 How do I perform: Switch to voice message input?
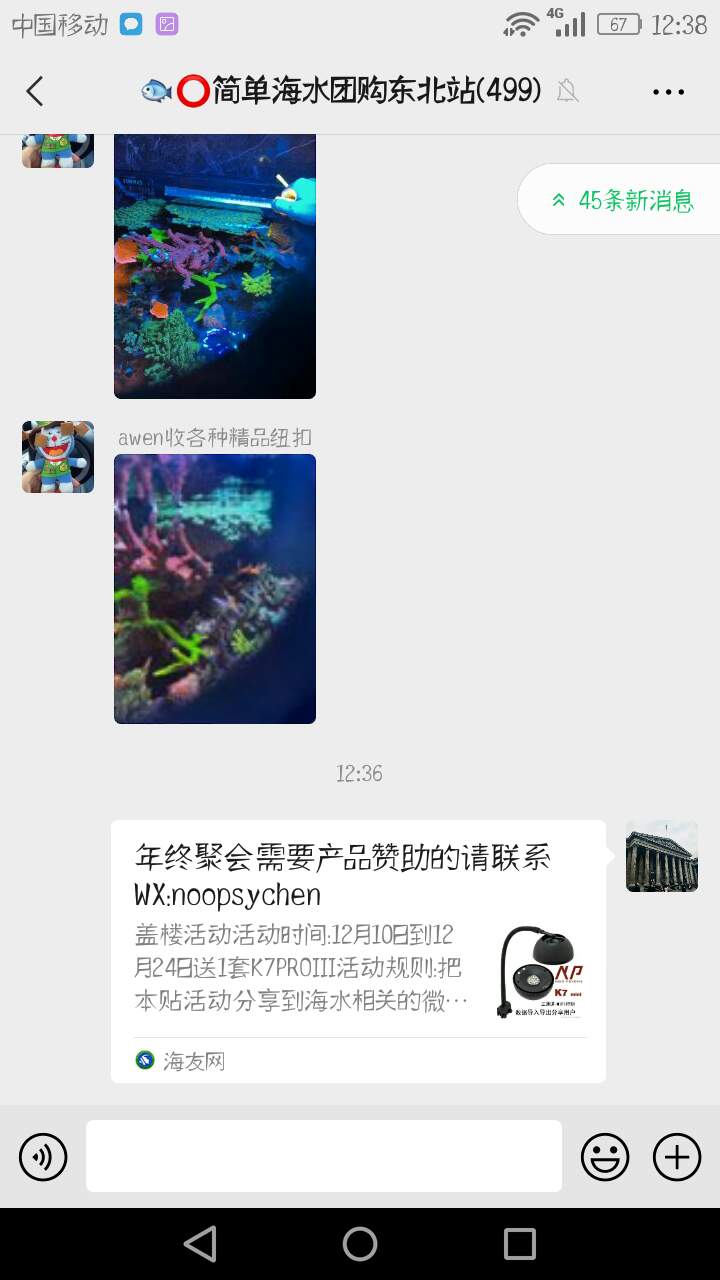pos(43,1158)
